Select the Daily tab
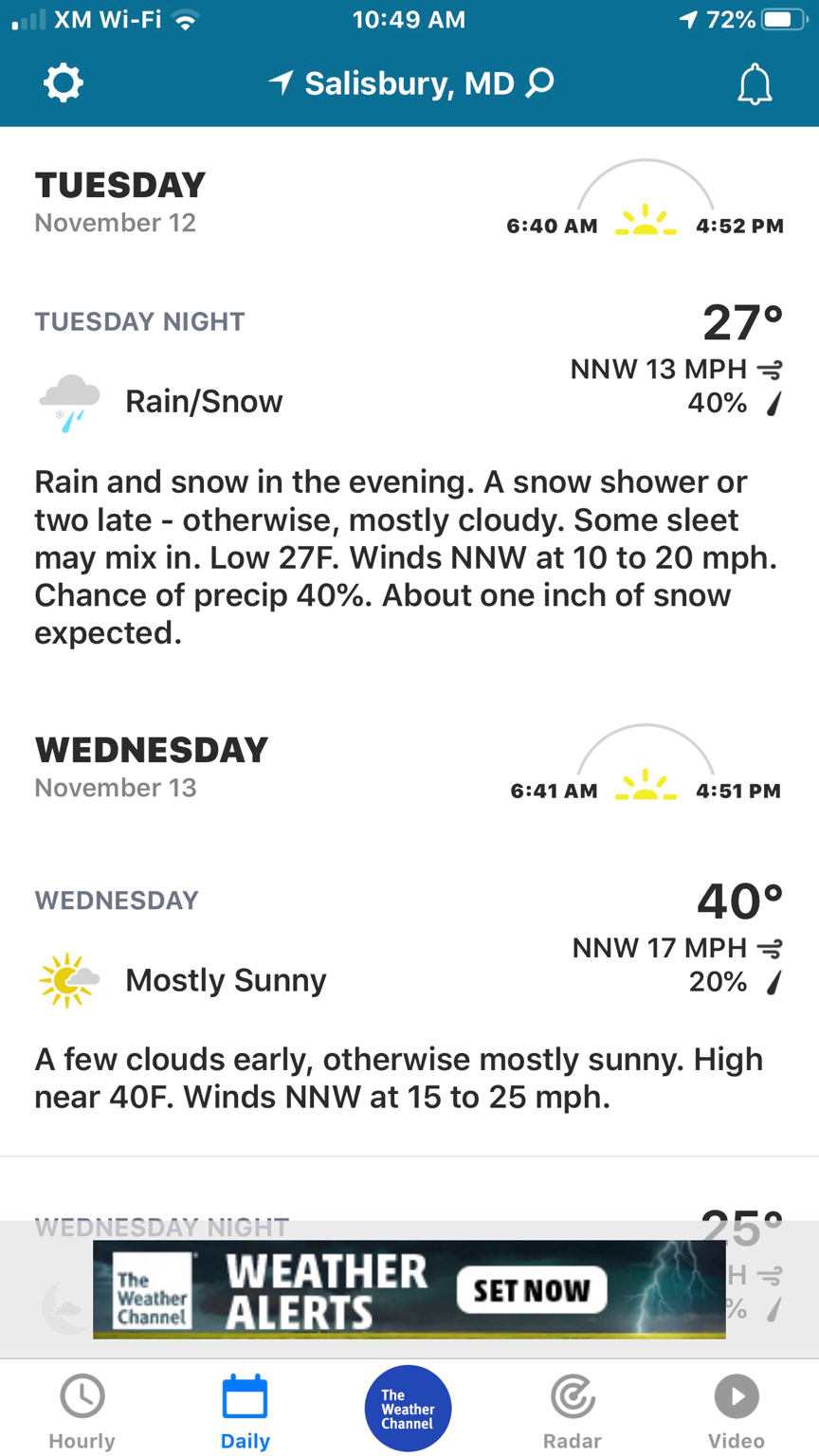This screenshot has height=1456, width=819. coord(246,1410)
